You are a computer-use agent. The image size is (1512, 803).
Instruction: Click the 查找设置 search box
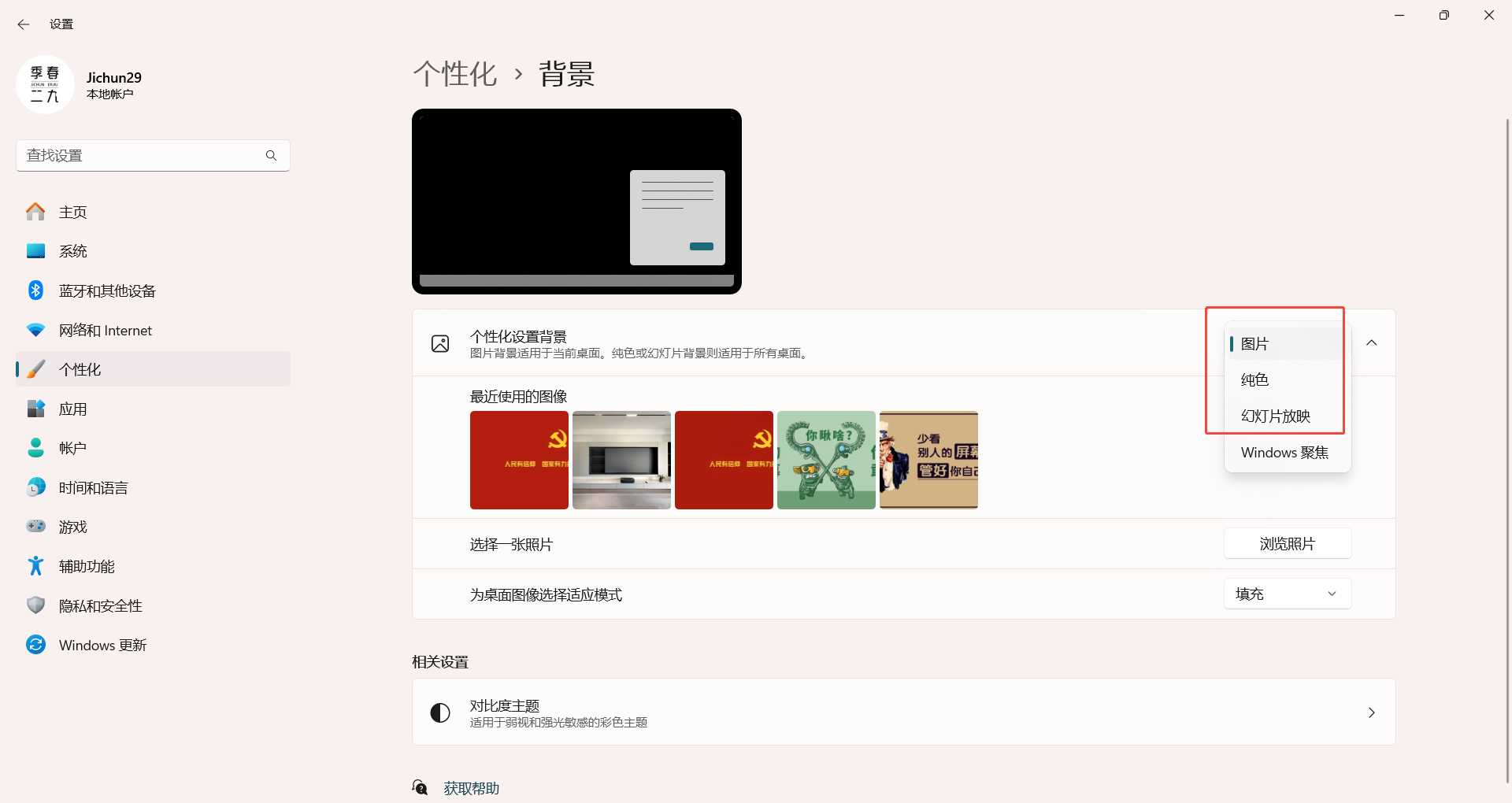tap(142, 155)
